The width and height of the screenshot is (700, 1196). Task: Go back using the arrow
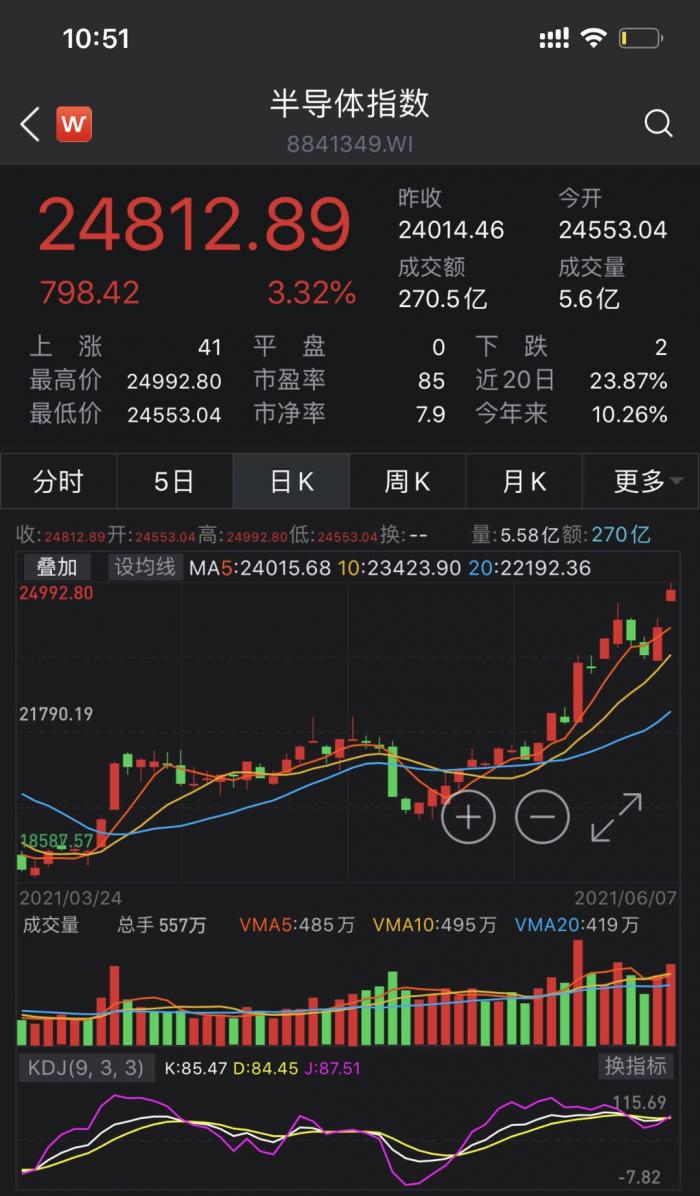point(30,124)
